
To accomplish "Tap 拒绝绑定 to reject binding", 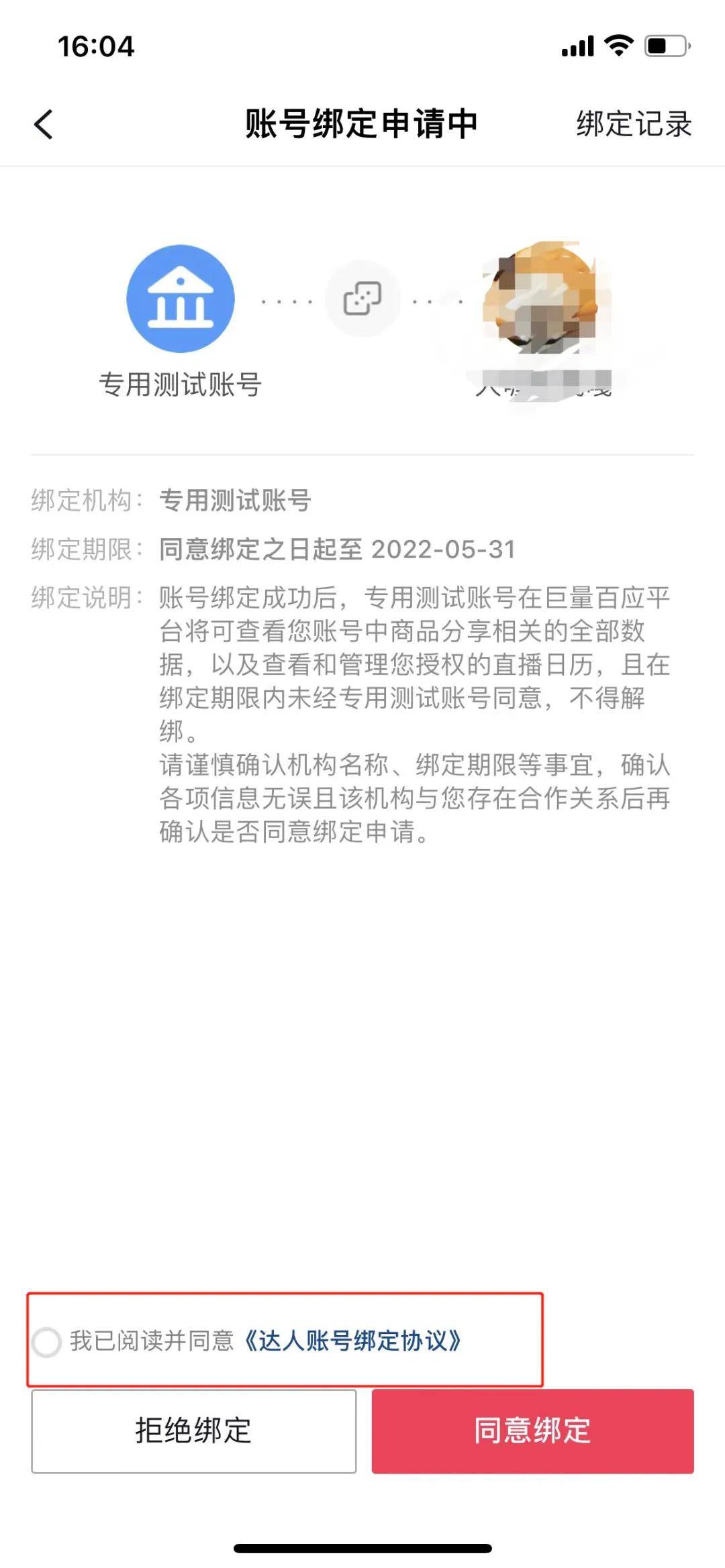I will tap(194, 1430).
